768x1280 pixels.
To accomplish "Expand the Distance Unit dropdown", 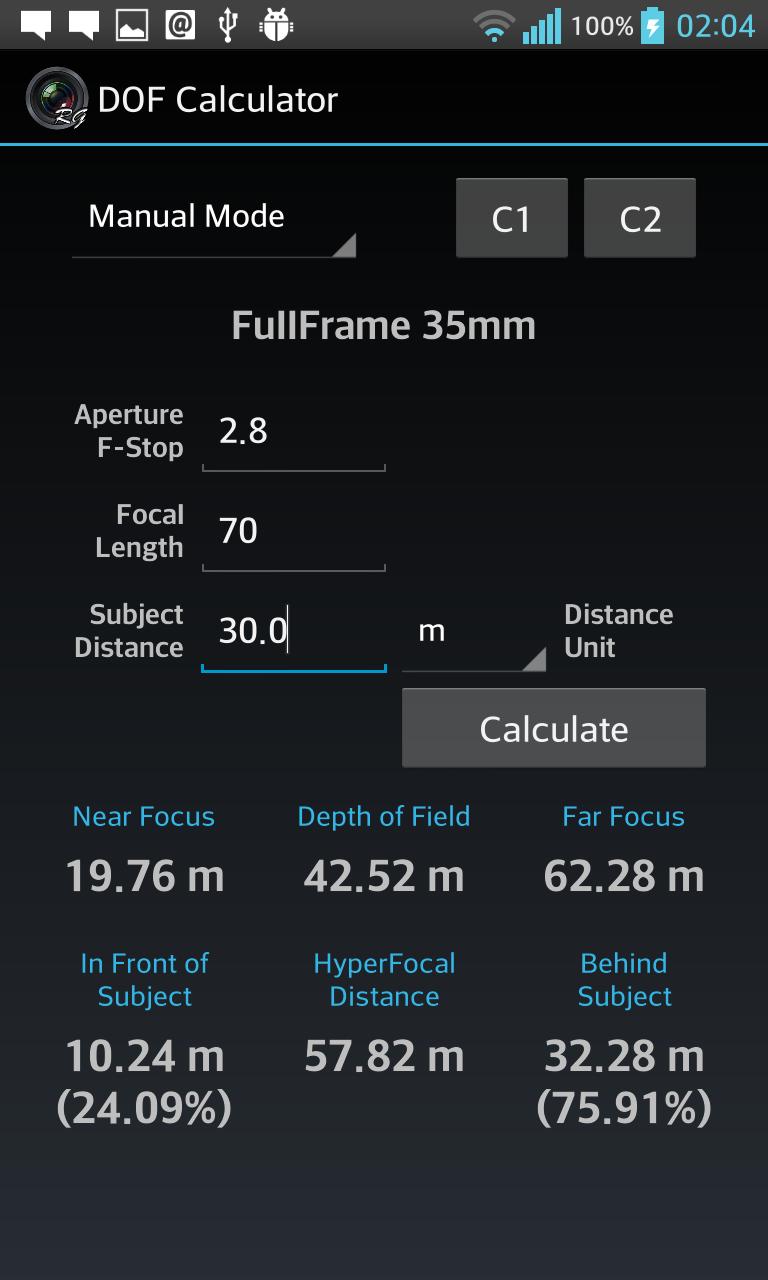I will pos(473,632).
